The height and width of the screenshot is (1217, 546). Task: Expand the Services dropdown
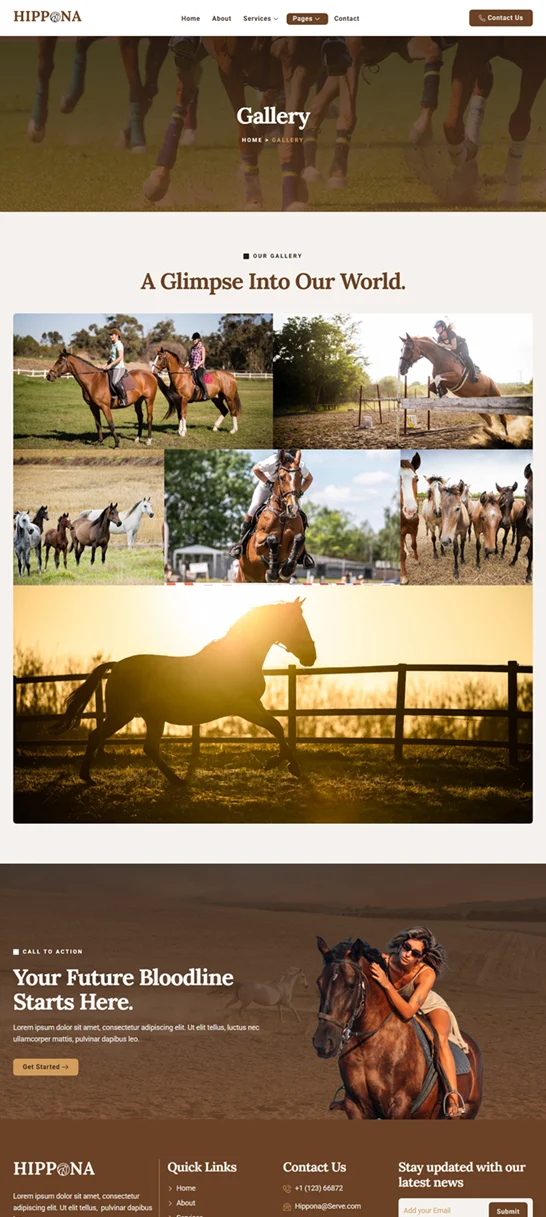pyautogui.click(x=260, y=18)
